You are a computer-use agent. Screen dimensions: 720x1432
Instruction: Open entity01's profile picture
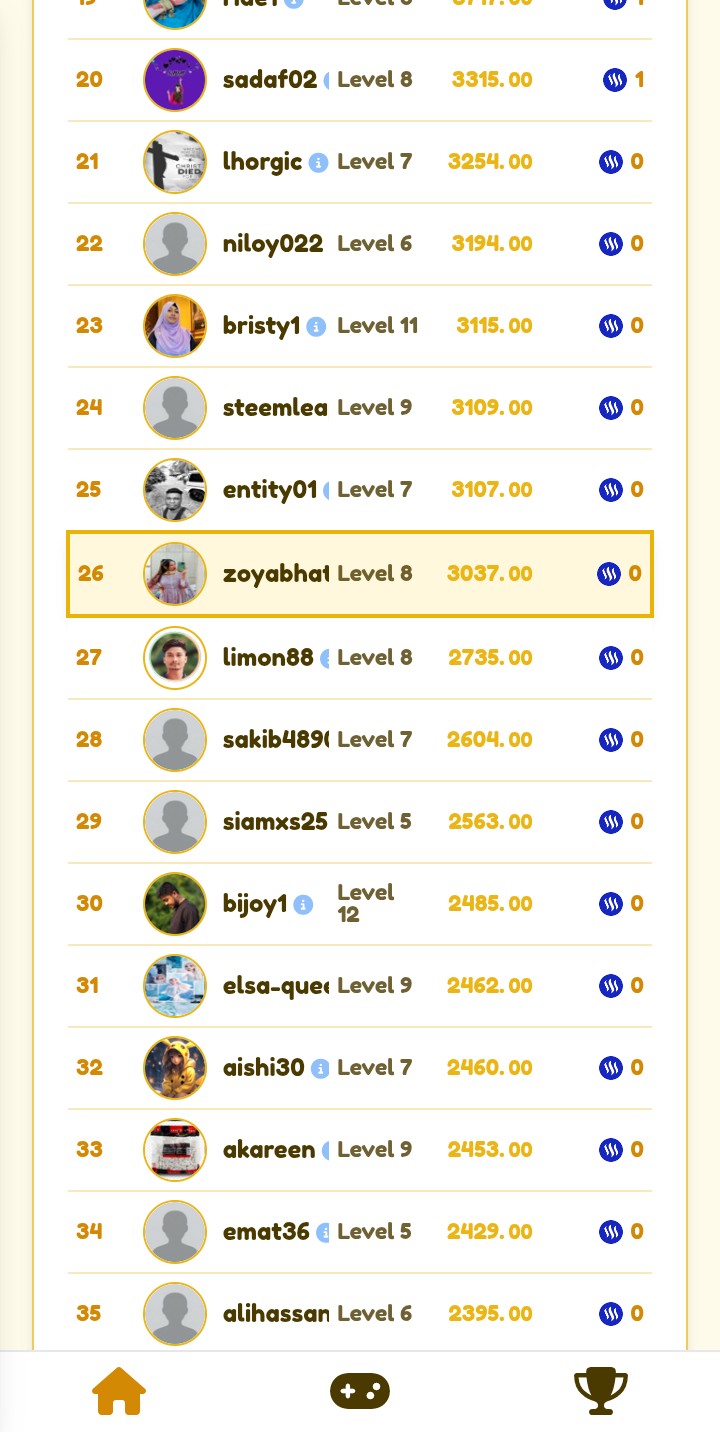175,490
